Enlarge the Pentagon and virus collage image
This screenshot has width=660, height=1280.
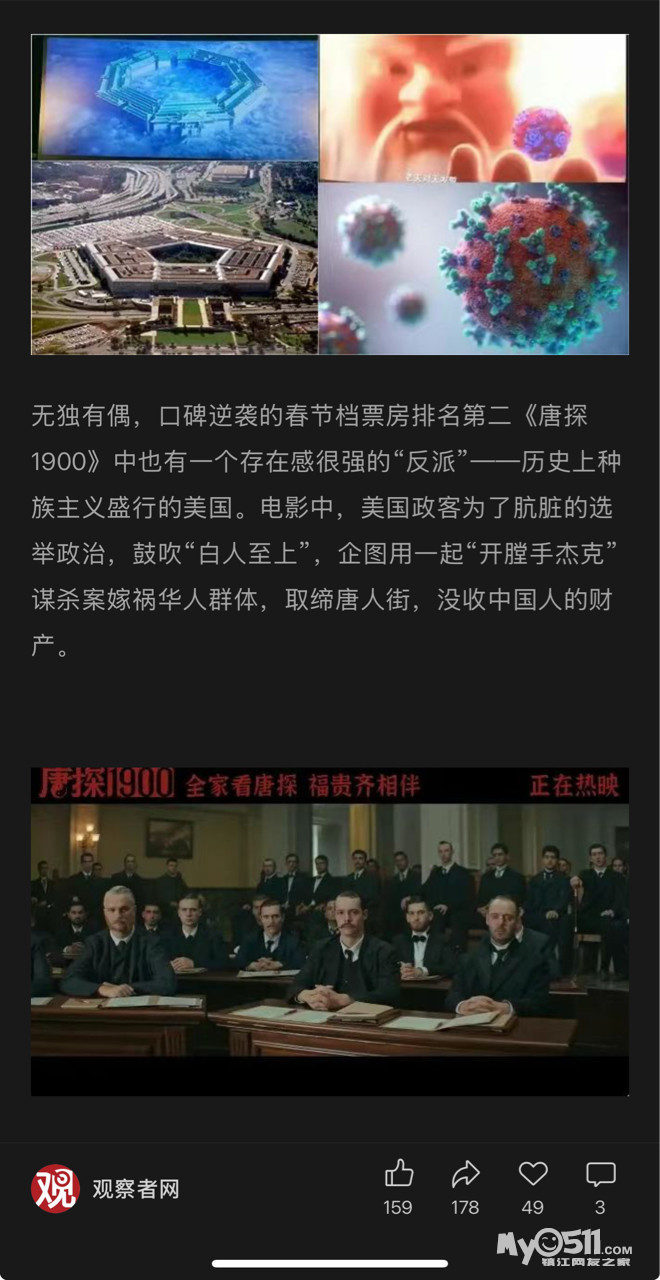coord(329,195)
